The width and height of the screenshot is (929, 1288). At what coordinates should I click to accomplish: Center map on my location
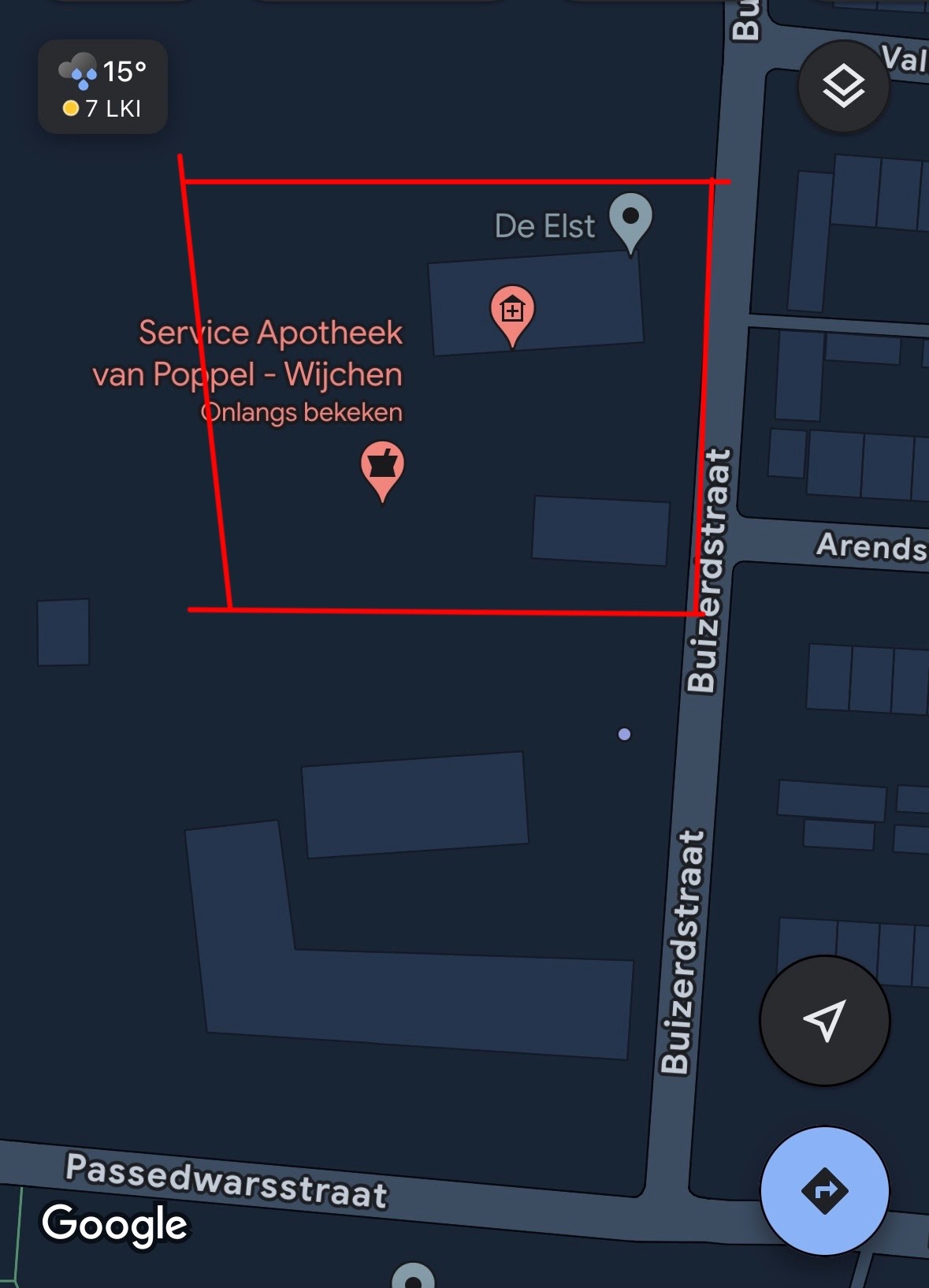pos(824,1020)
